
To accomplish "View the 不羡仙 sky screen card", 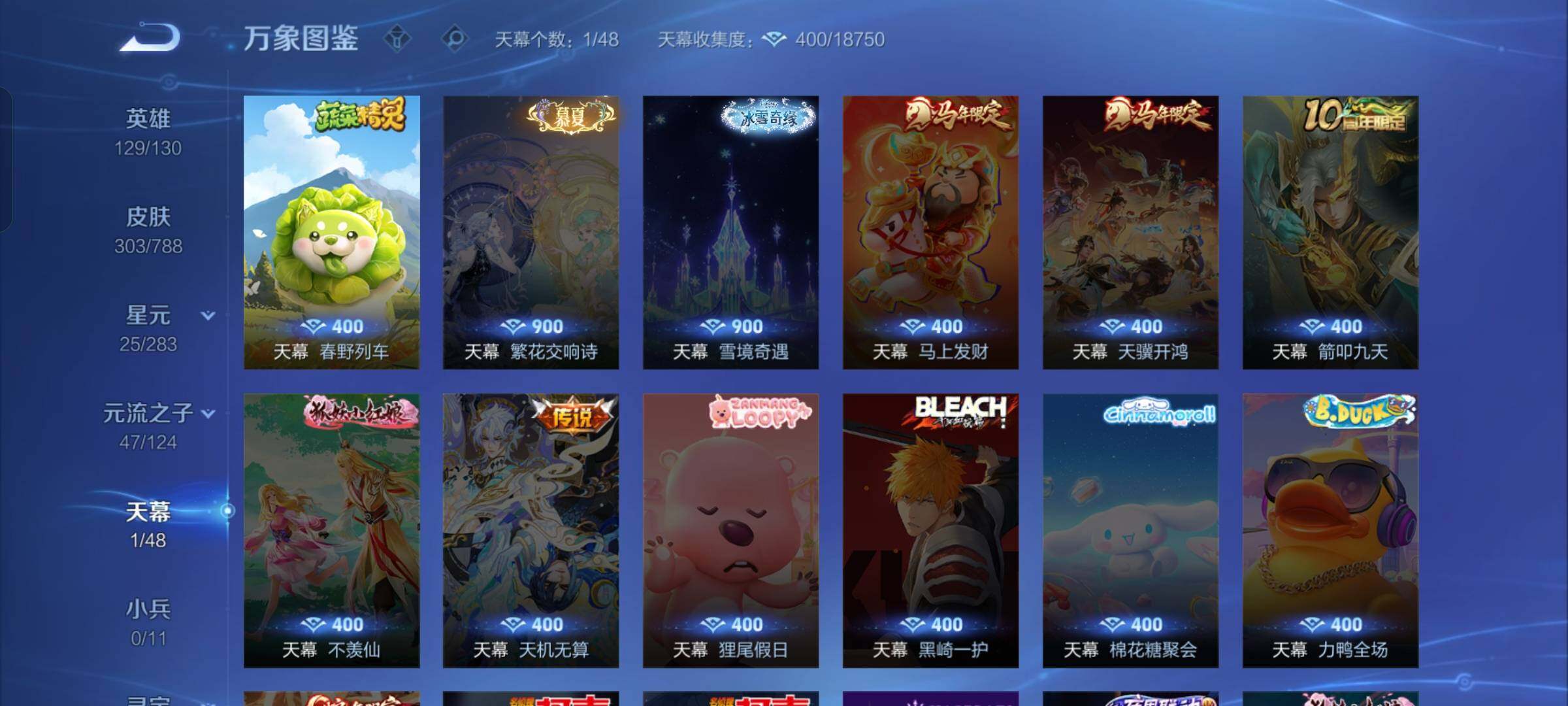I will (x=331, y=530).
